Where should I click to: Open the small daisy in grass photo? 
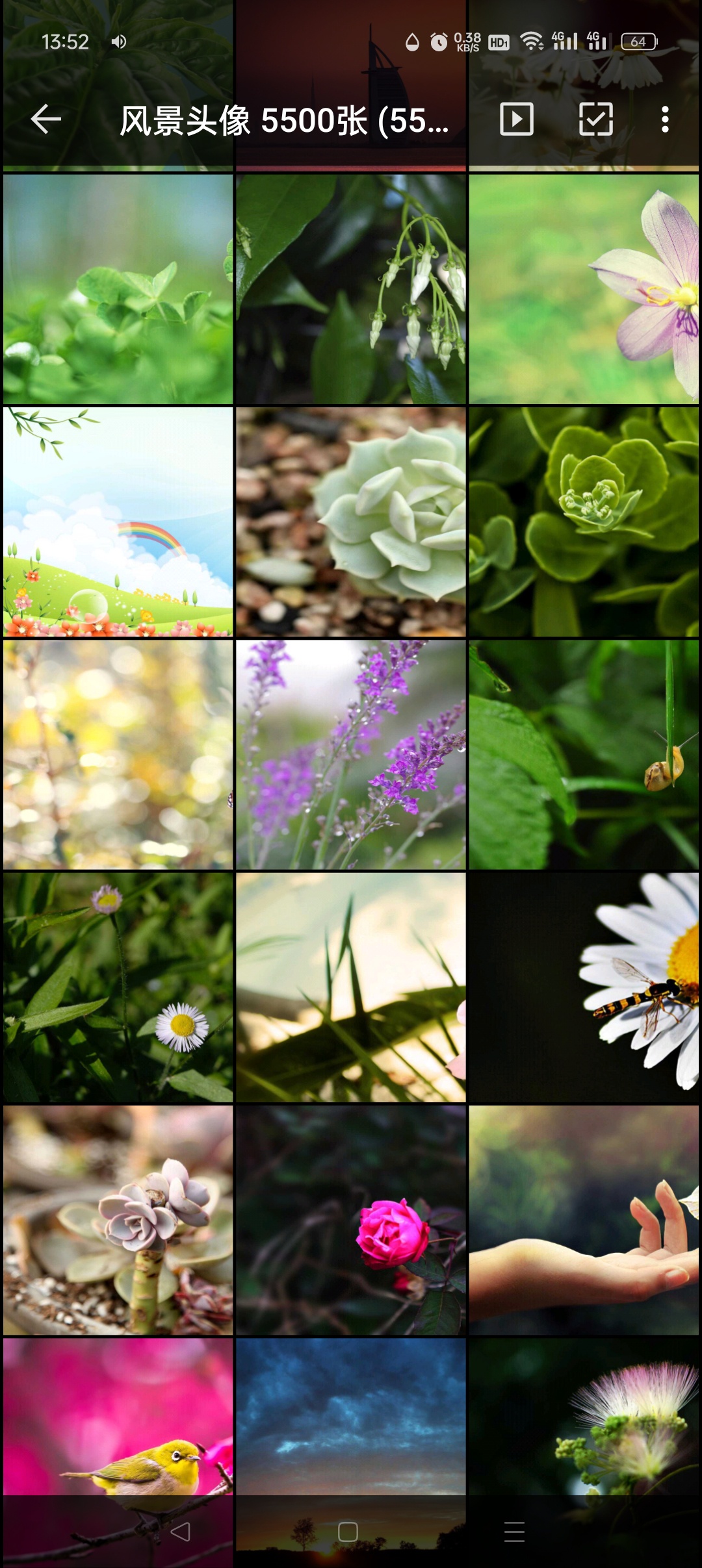[x=118, y=987]
